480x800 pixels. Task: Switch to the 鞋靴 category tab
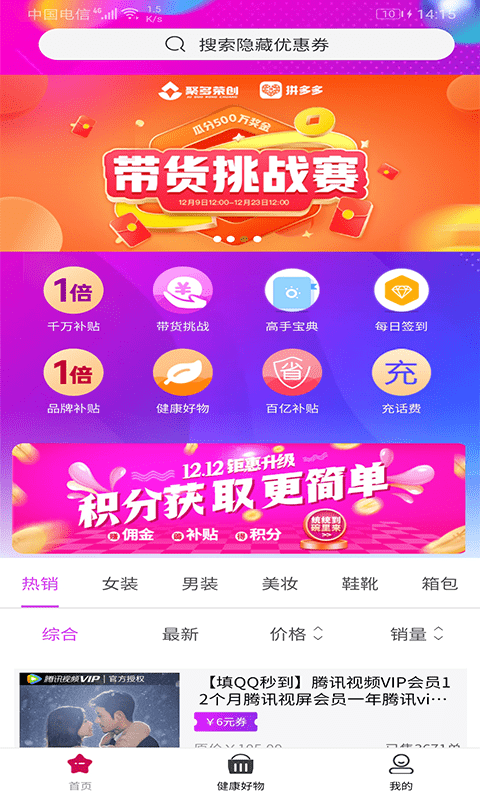[x=360, y=584]
